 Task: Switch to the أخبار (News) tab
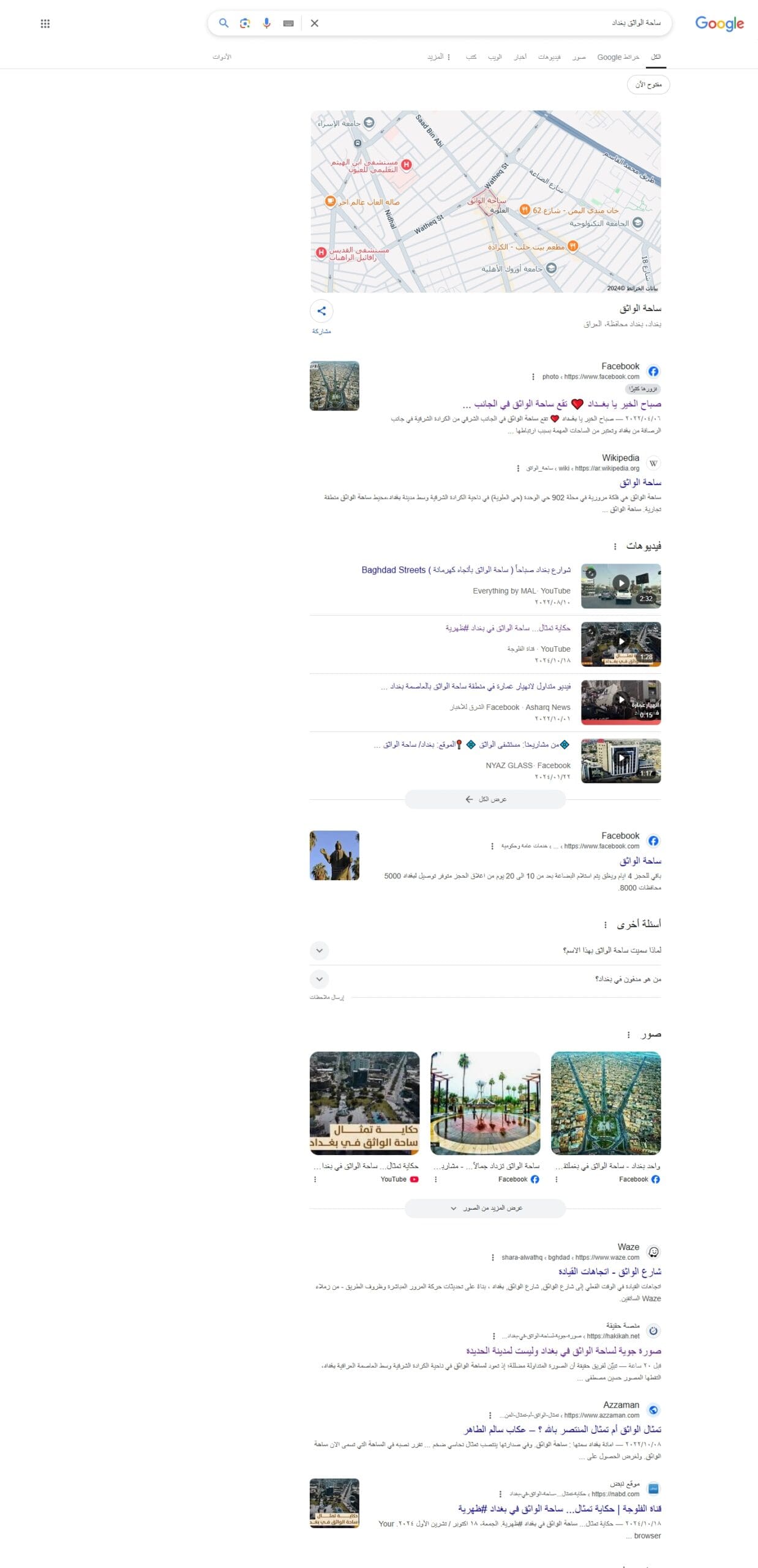[520, 57]
